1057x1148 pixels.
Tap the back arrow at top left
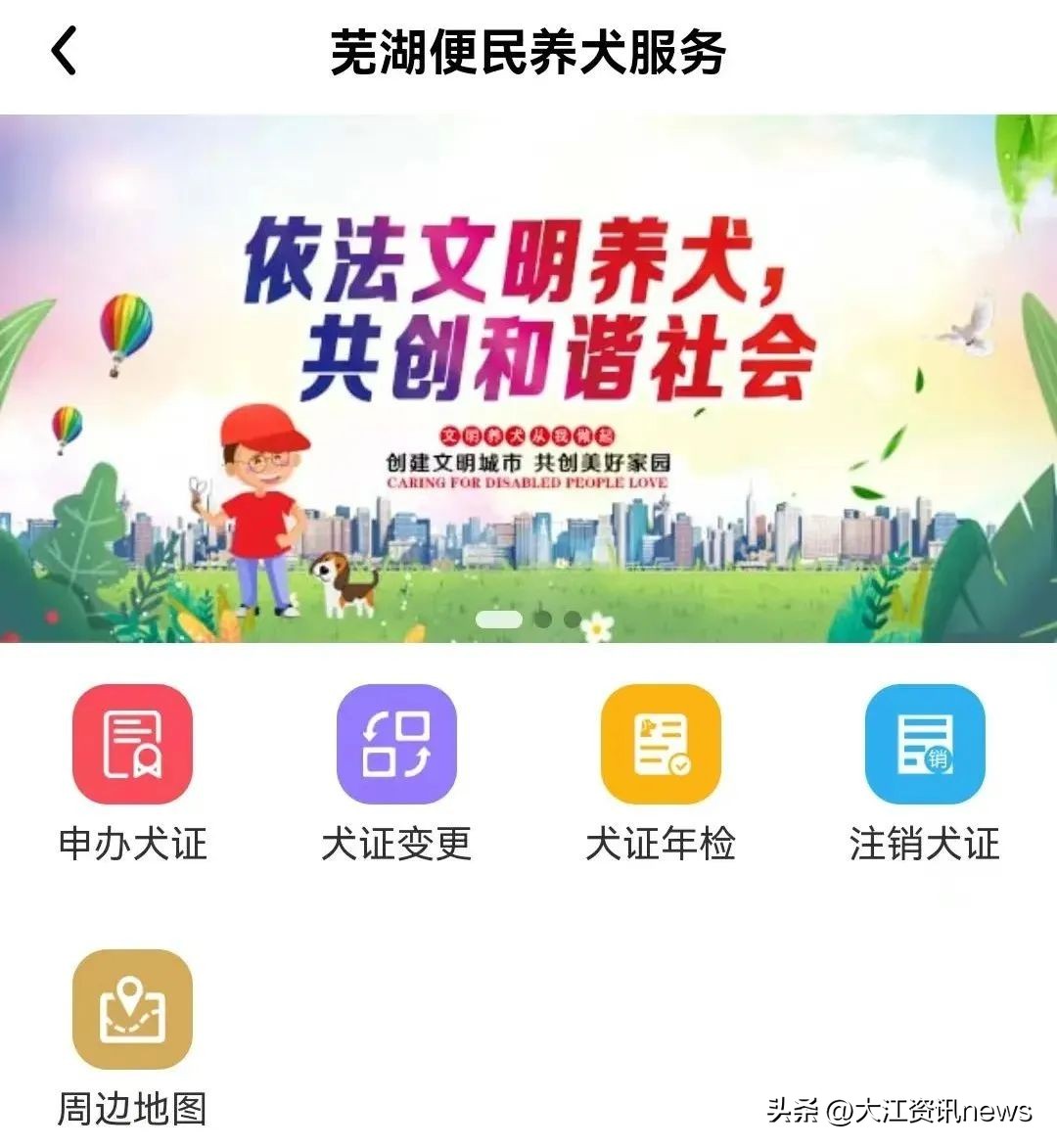[x=64, y=54]
